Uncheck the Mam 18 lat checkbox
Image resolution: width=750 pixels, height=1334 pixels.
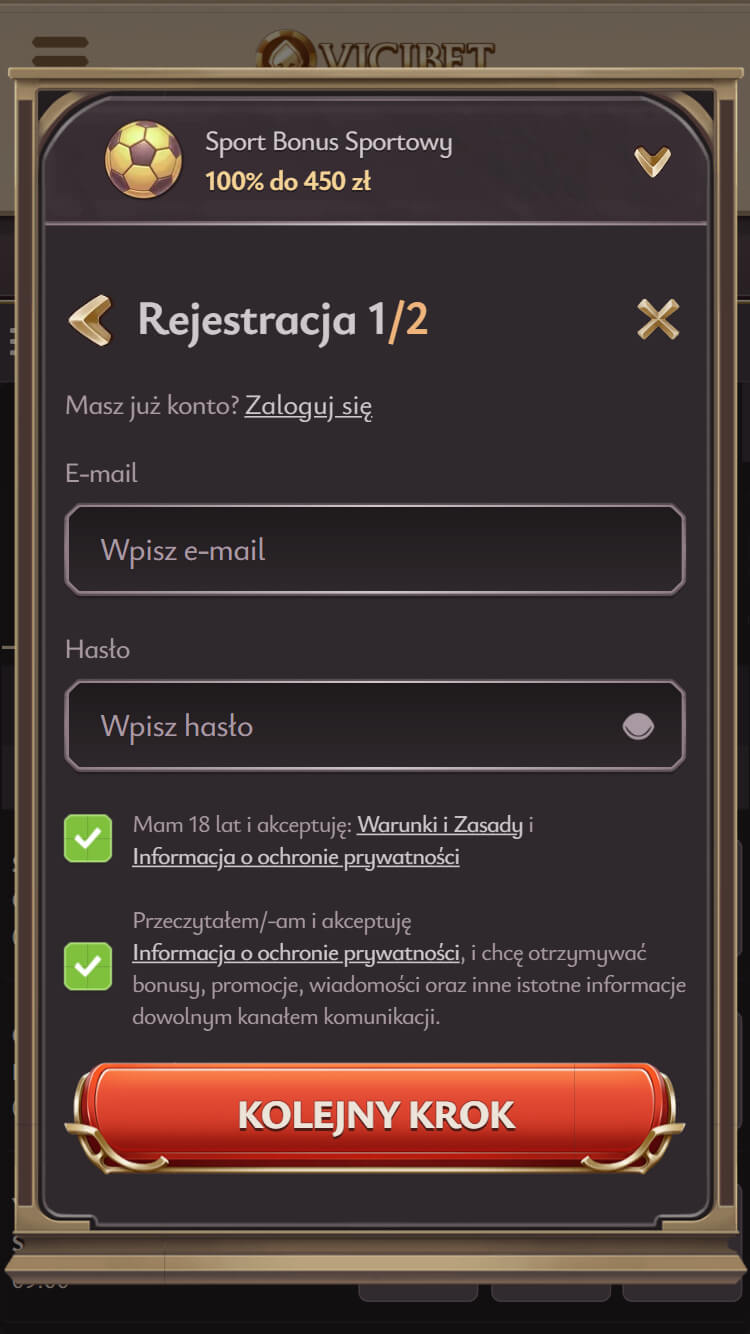tap(88, 838)
